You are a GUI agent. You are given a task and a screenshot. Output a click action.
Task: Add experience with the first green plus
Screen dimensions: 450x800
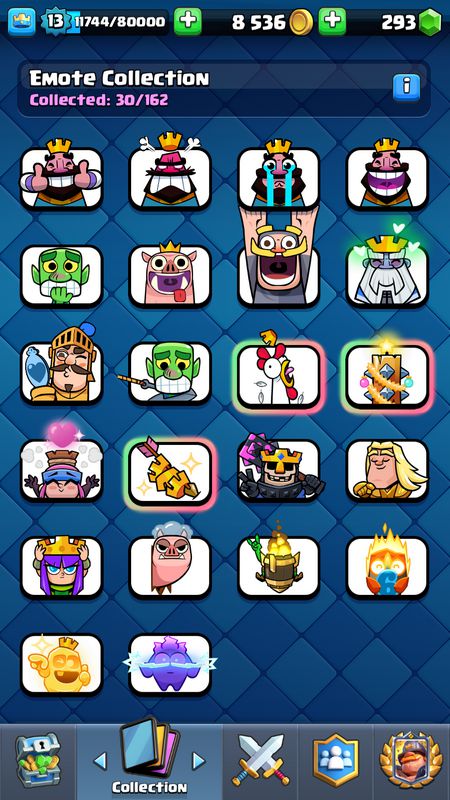tap(187, 21)
